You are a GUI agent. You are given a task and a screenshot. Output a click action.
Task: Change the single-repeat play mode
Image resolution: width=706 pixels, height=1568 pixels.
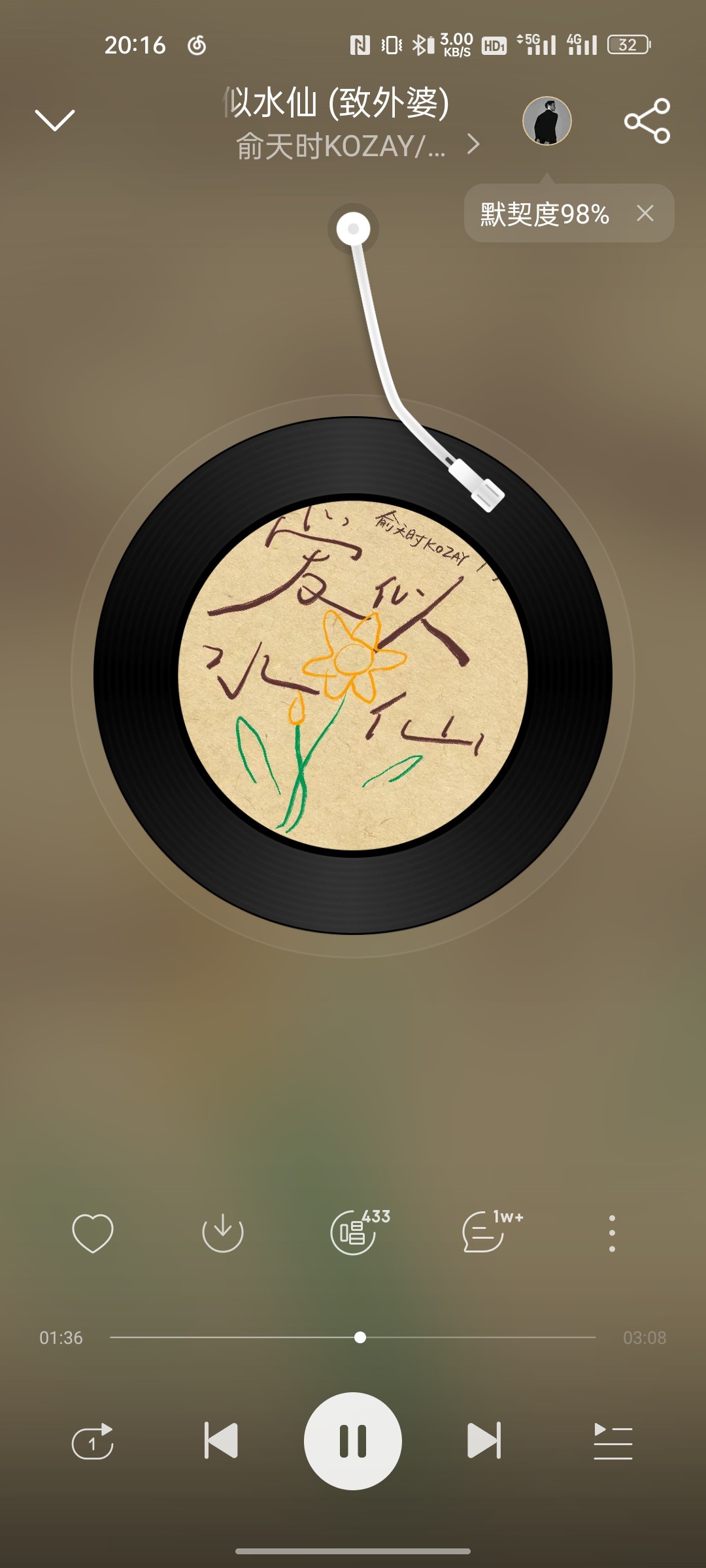(x=92, y=1441)
